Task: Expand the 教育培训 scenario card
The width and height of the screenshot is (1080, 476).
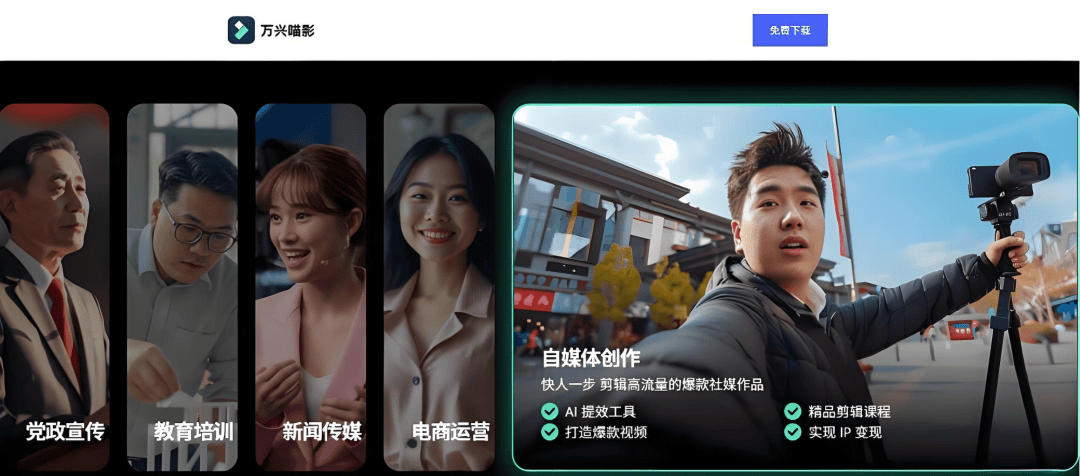Action: [x=183, y=287]
